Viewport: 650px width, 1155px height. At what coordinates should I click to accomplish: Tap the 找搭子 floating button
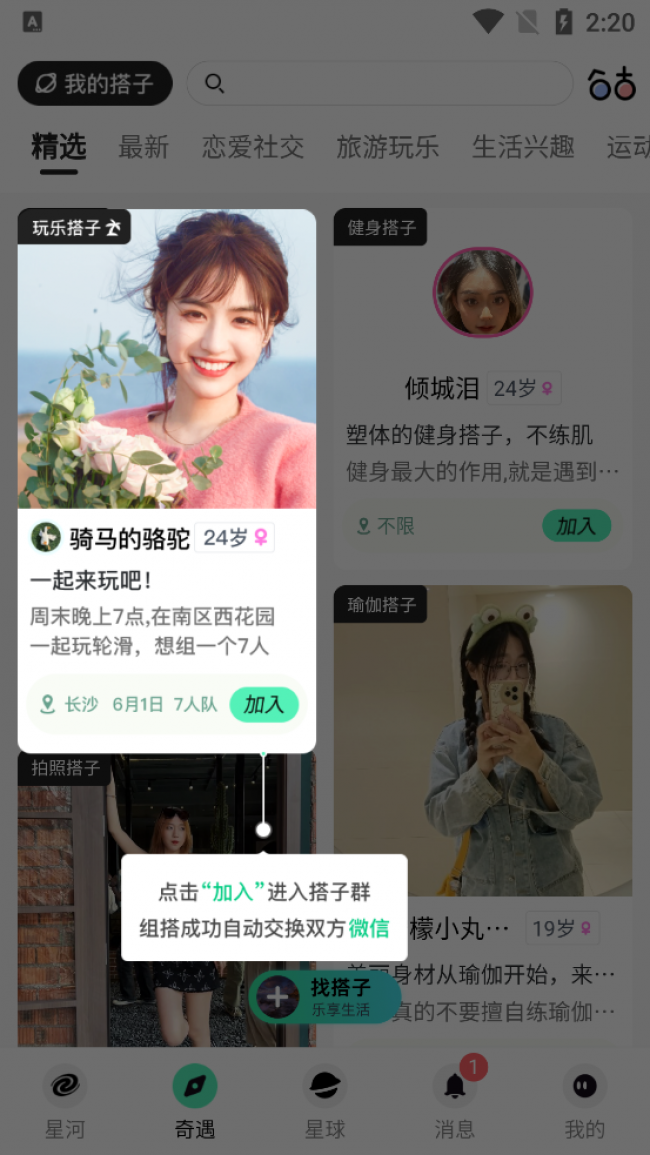coord(325,997)
